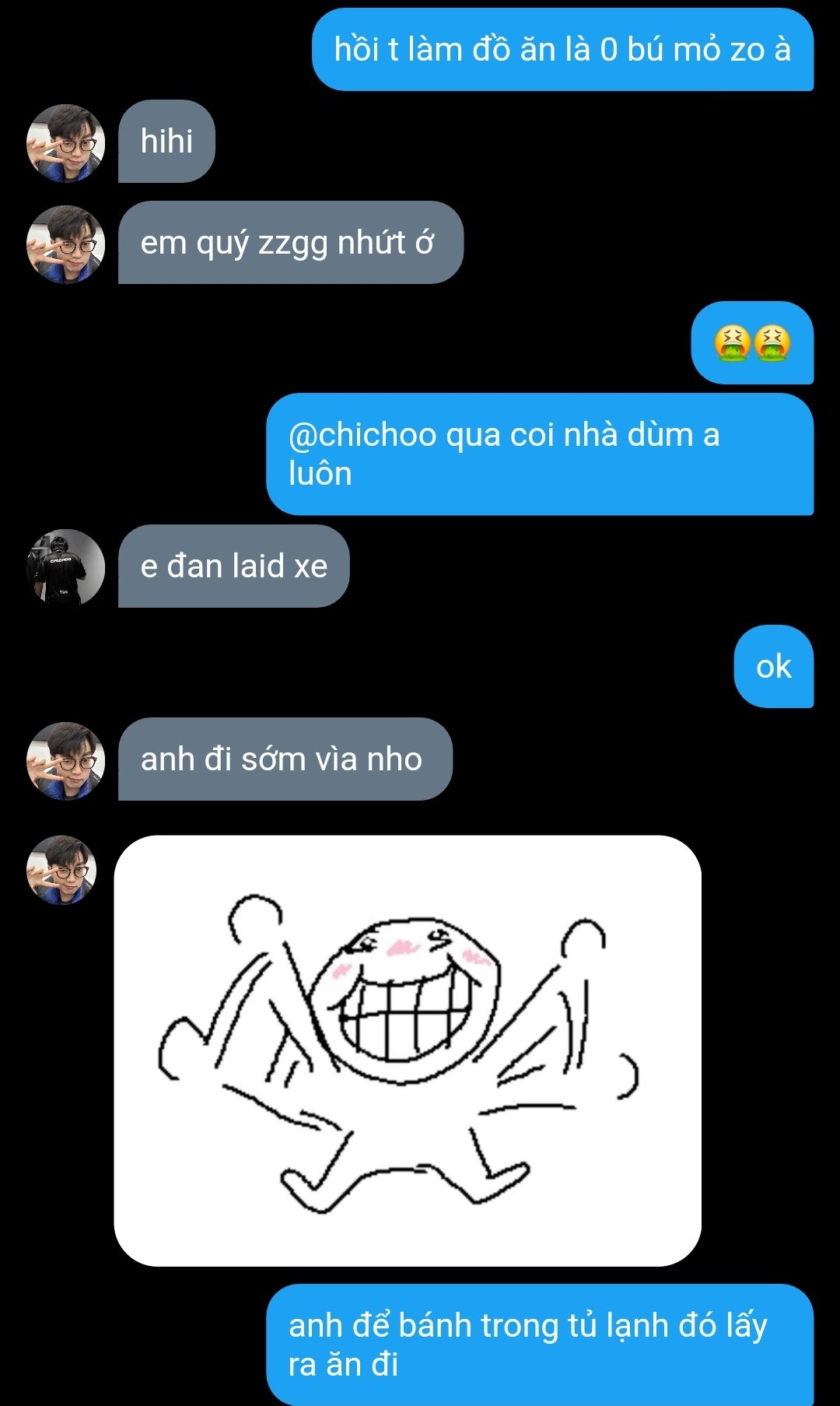Image resolution: width=840 pixels, height=1406 pixels.
Task: Tap the avatar beside "em quý zzgg nhứt ớ"
Action: (65, 244)
